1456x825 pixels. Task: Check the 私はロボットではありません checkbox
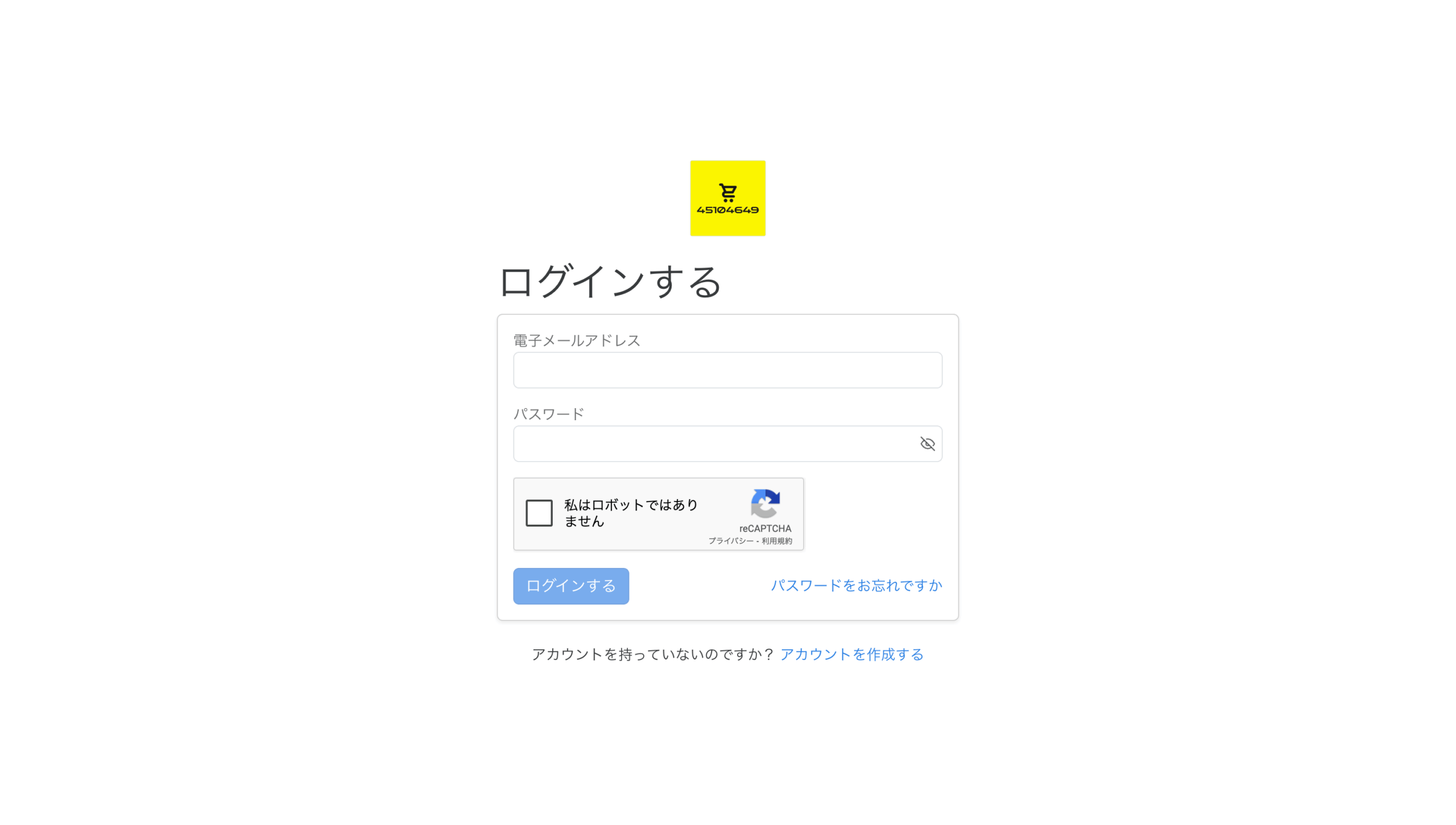[x=539, y=513]
